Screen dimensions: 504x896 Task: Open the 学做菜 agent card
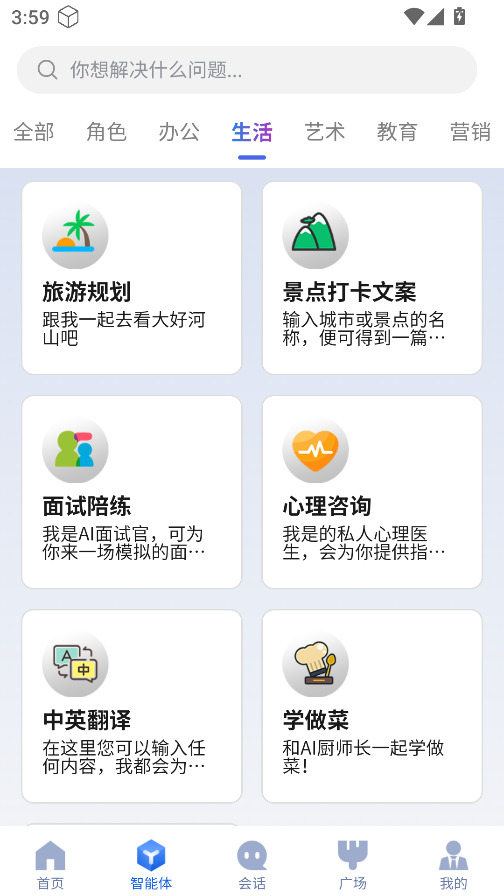(372, 706)
